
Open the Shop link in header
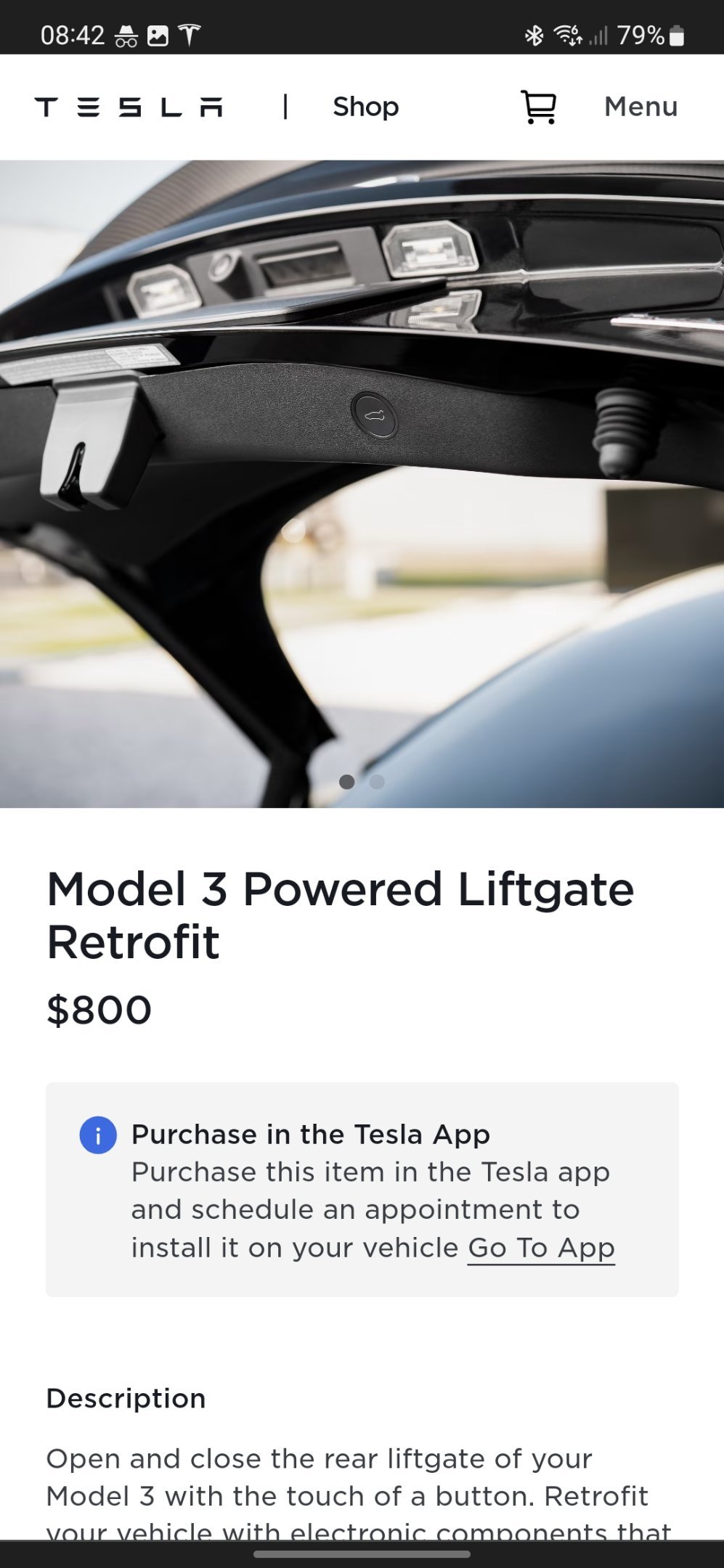(365, 107)
